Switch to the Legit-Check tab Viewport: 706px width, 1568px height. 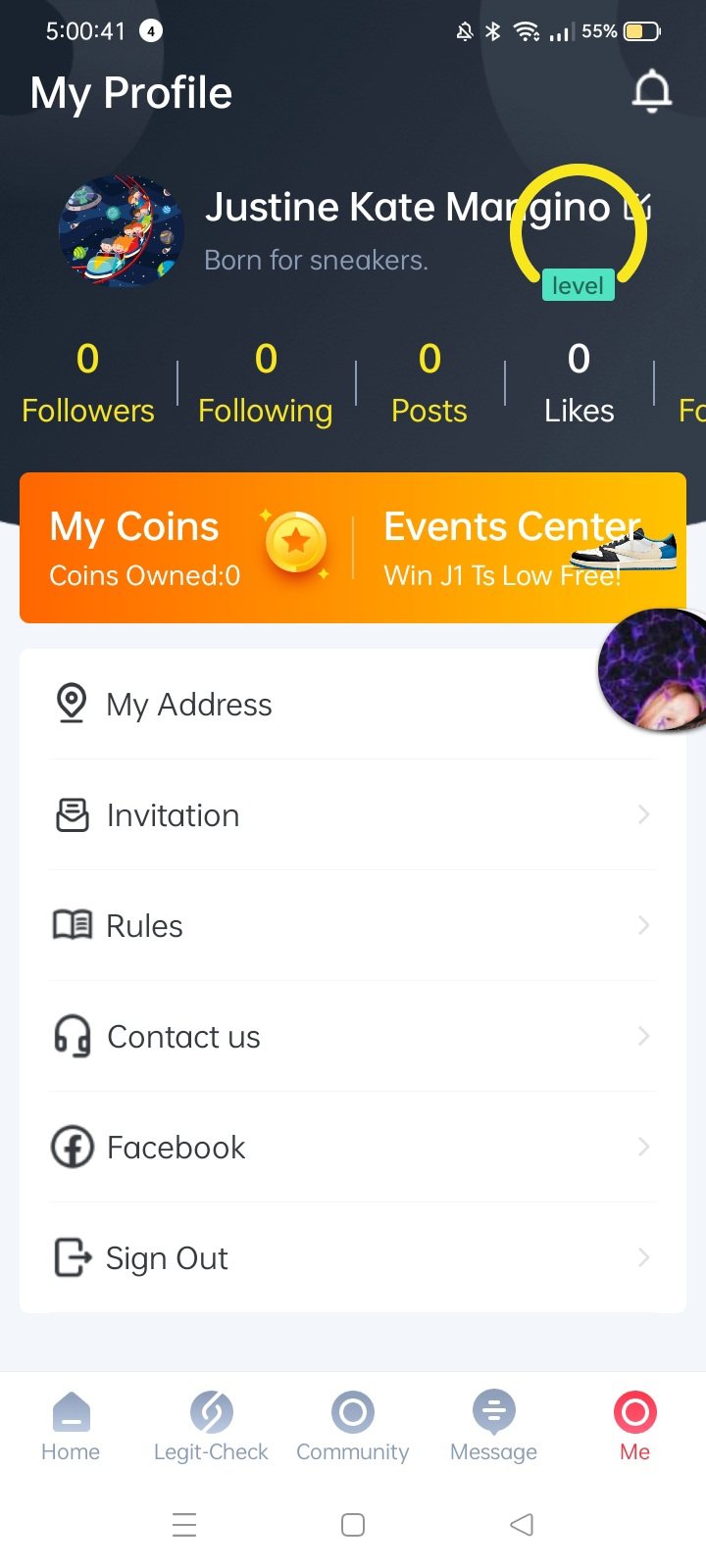(211, 1426)
